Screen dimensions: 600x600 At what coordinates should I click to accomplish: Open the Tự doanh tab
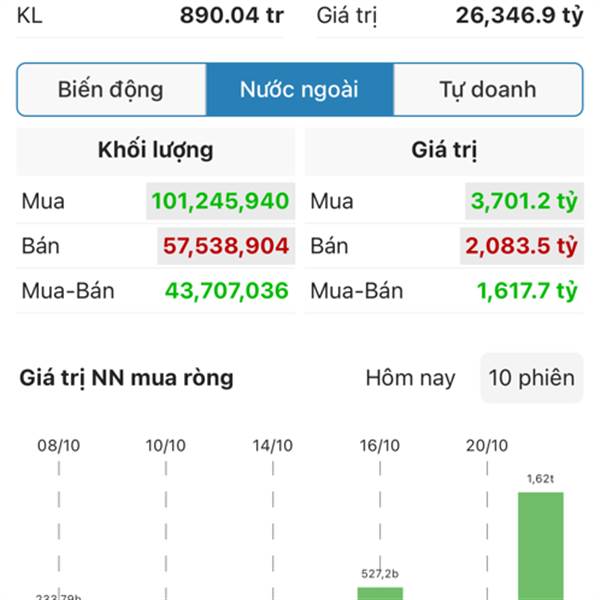pyautogui.click(x=487, y=90)
